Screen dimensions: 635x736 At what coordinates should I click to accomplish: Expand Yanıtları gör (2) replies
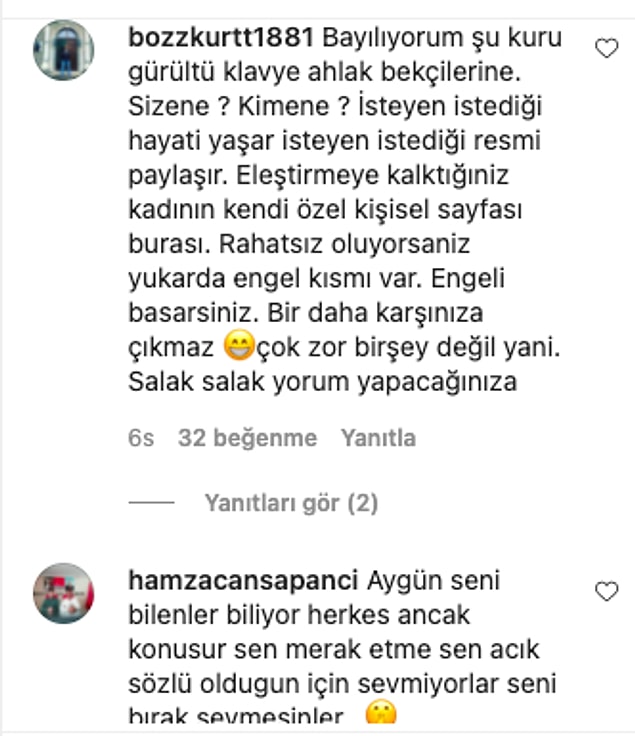[291, 503]
